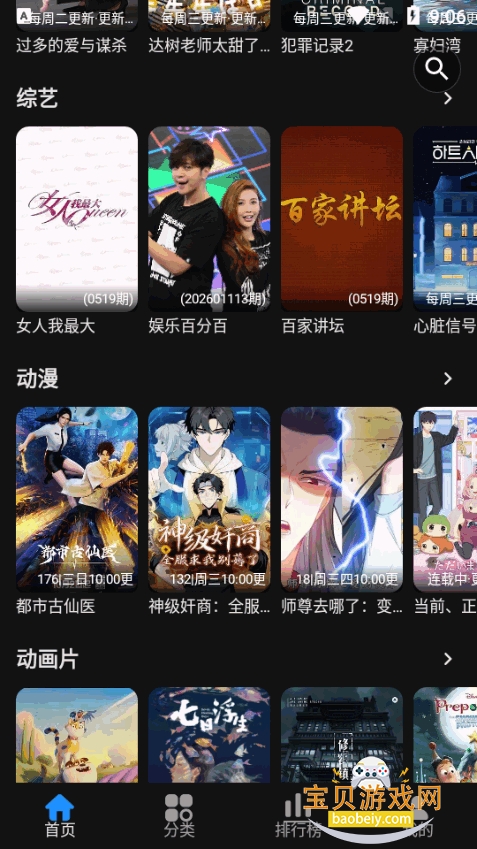Expand the 综艺 section arrow
This screenshot has width=477, height=849.
pyautogui.click(x=448, y=98)
